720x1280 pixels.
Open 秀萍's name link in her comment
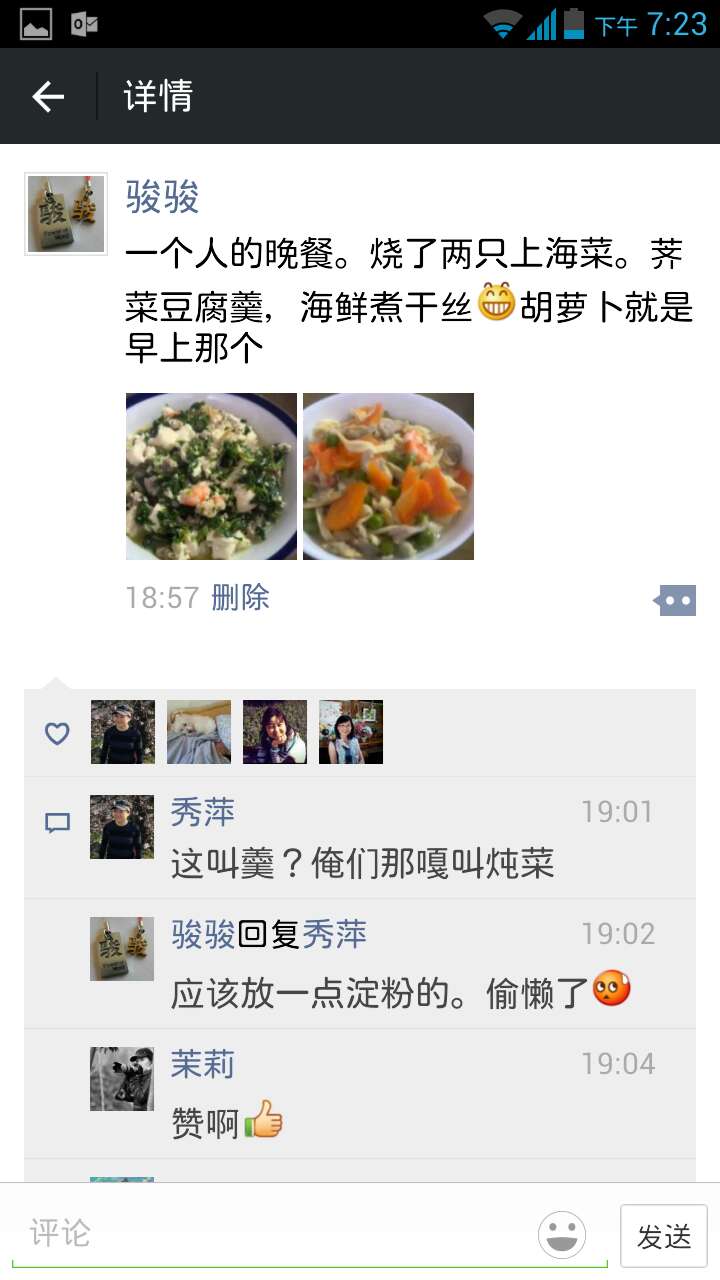click(x=203, y=812)
